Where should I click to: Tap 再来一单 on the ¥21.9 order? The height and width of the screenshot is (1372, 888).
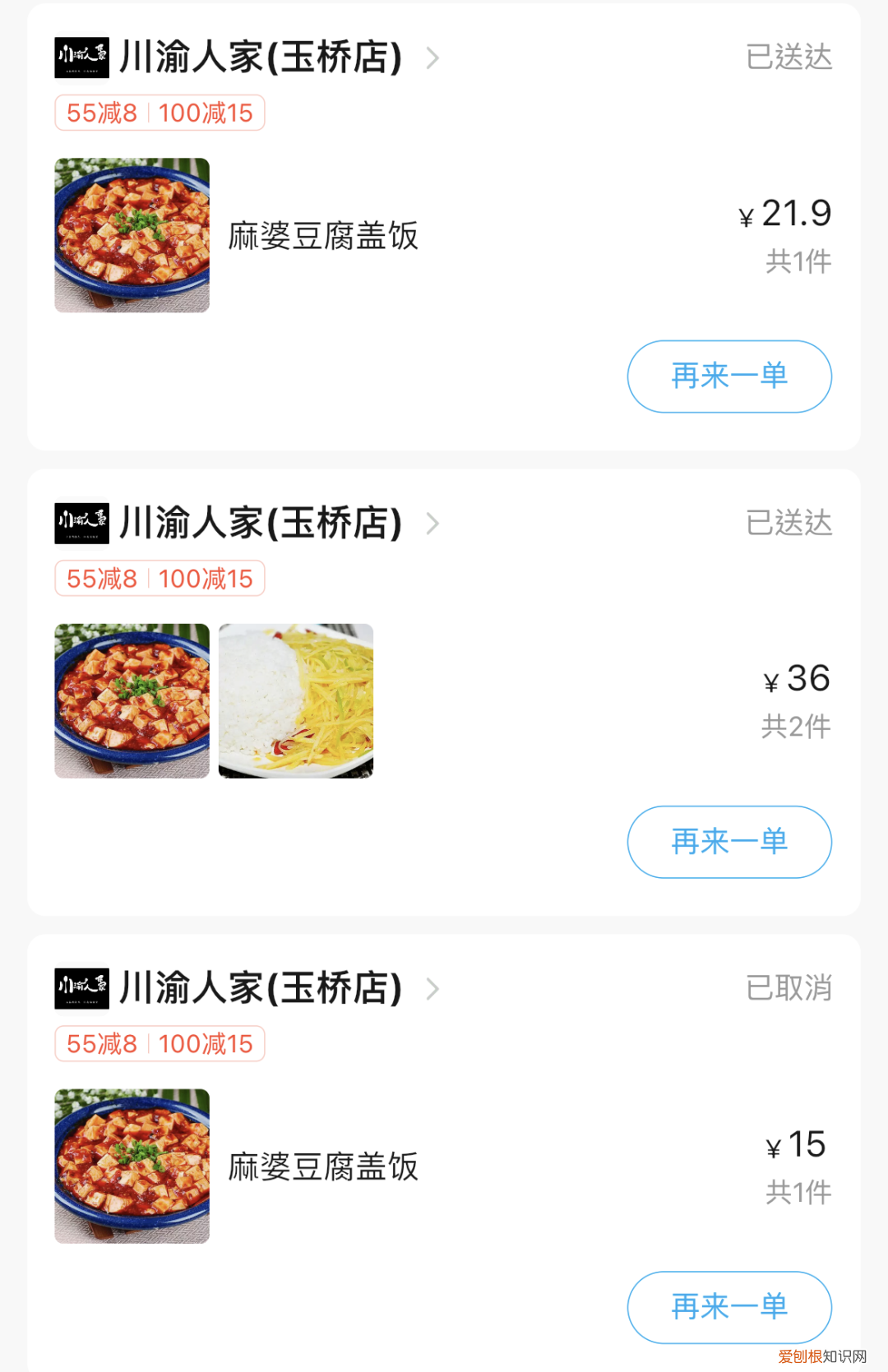[x=728, y=376]
